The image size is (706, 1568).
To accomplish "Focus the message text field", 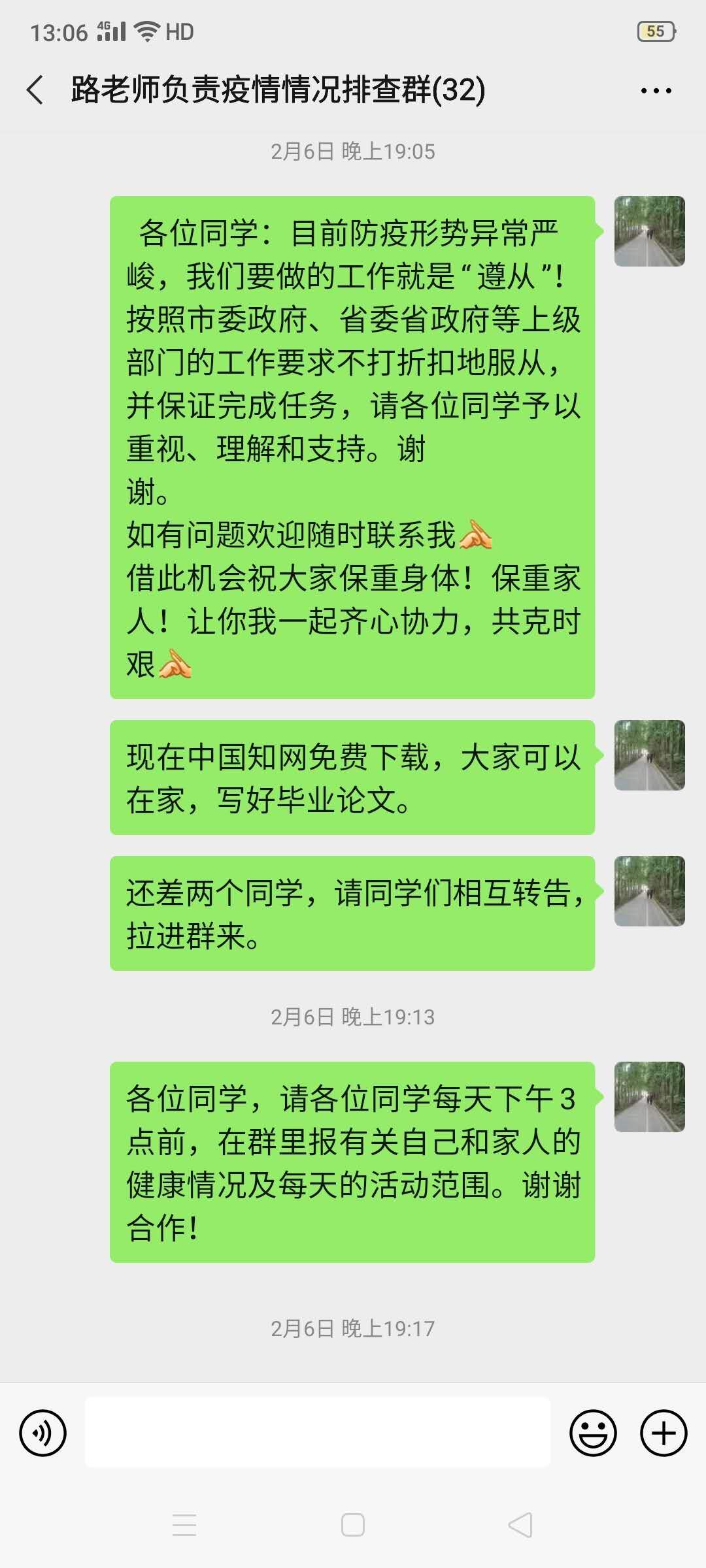I will (318, 1433).
